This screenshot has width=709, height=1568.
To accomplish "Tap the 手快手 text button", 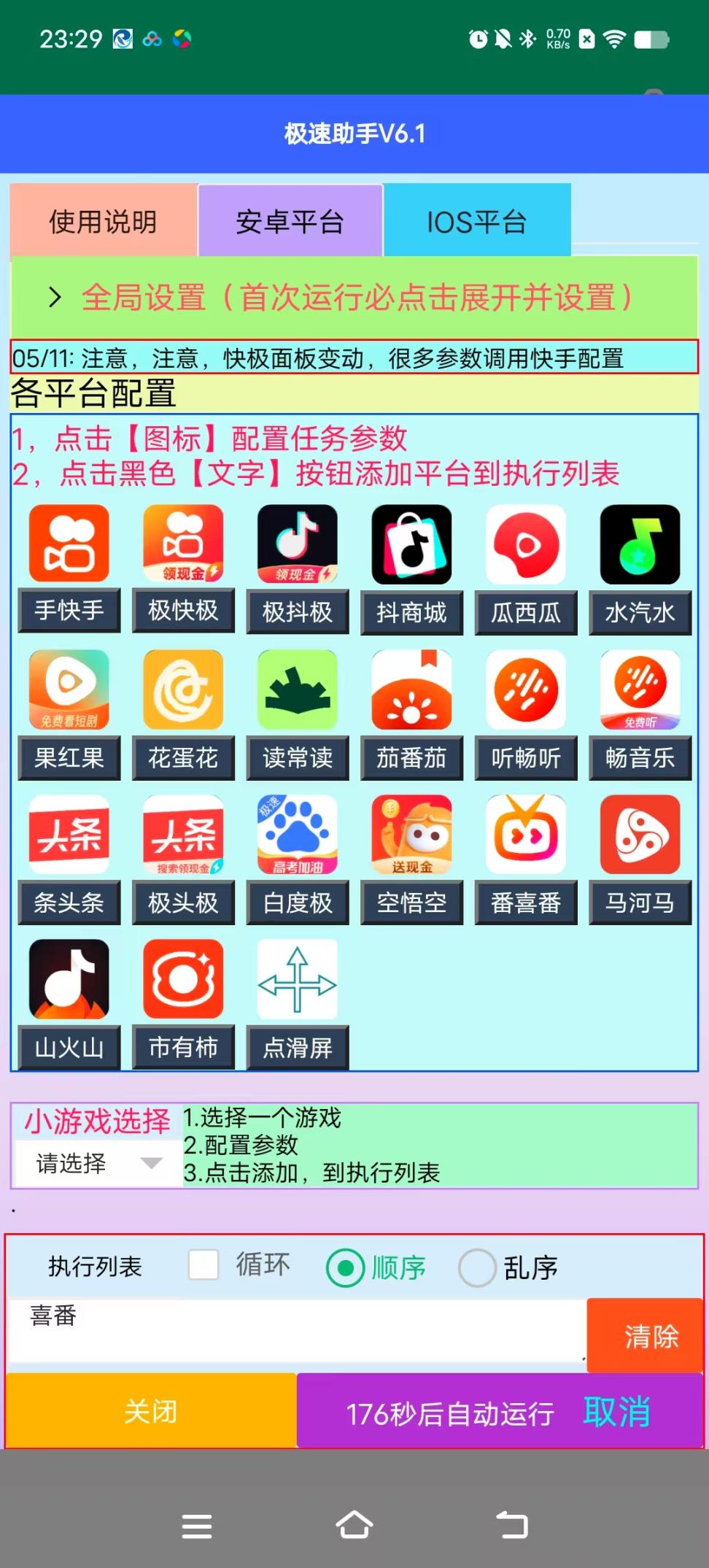I will [x=69, y=610].
